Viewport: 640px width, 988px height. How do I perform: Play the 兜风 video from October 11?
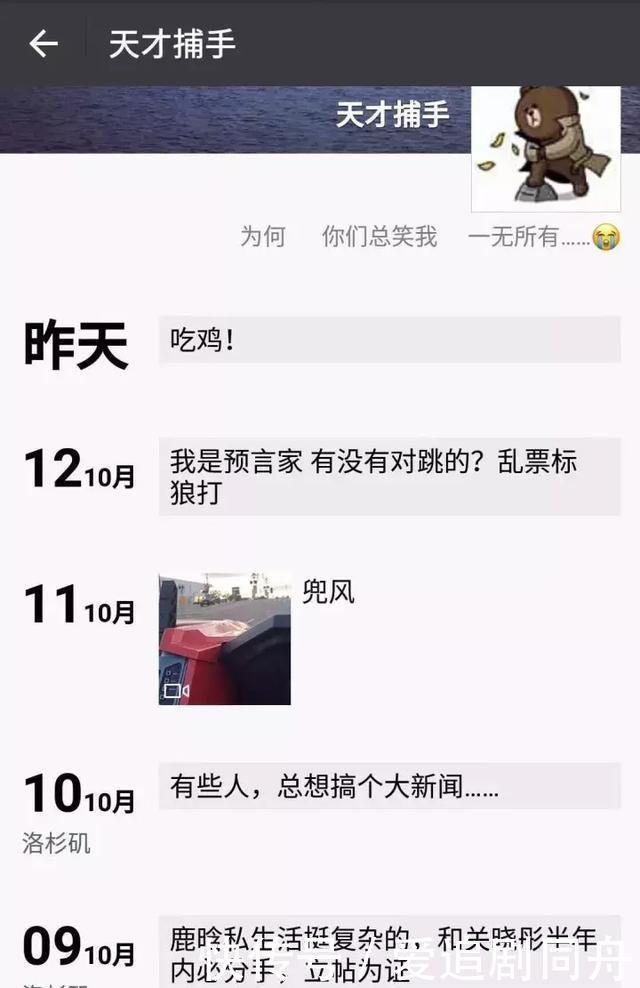[225, 639]
